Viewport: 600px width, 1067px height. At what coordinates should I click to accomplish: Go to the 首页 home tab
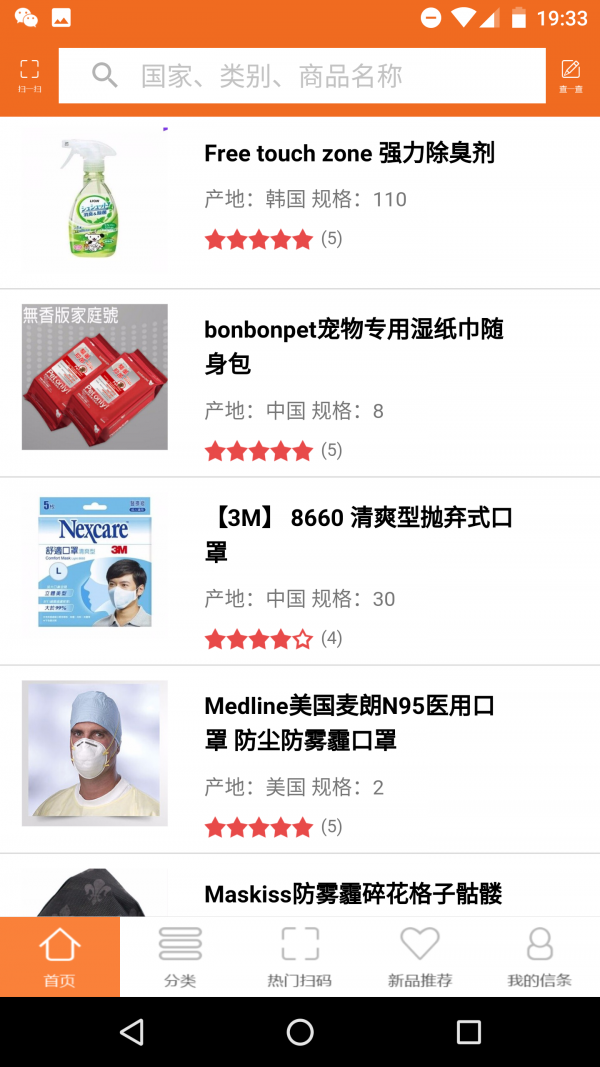[60, 956]
